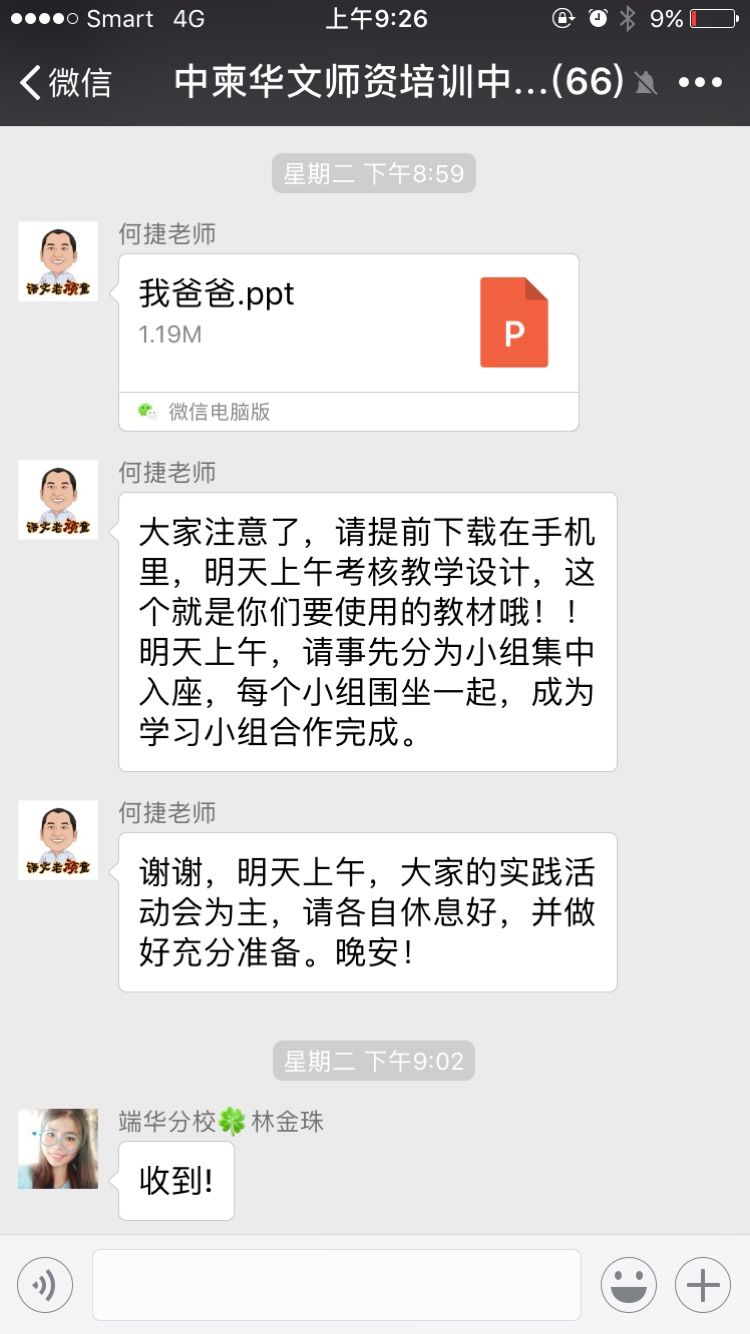The height and width of the screenshot is (1334, 750).
Task: Open the 我爸爸.ppt file attachment
Action: pos(348,324)
